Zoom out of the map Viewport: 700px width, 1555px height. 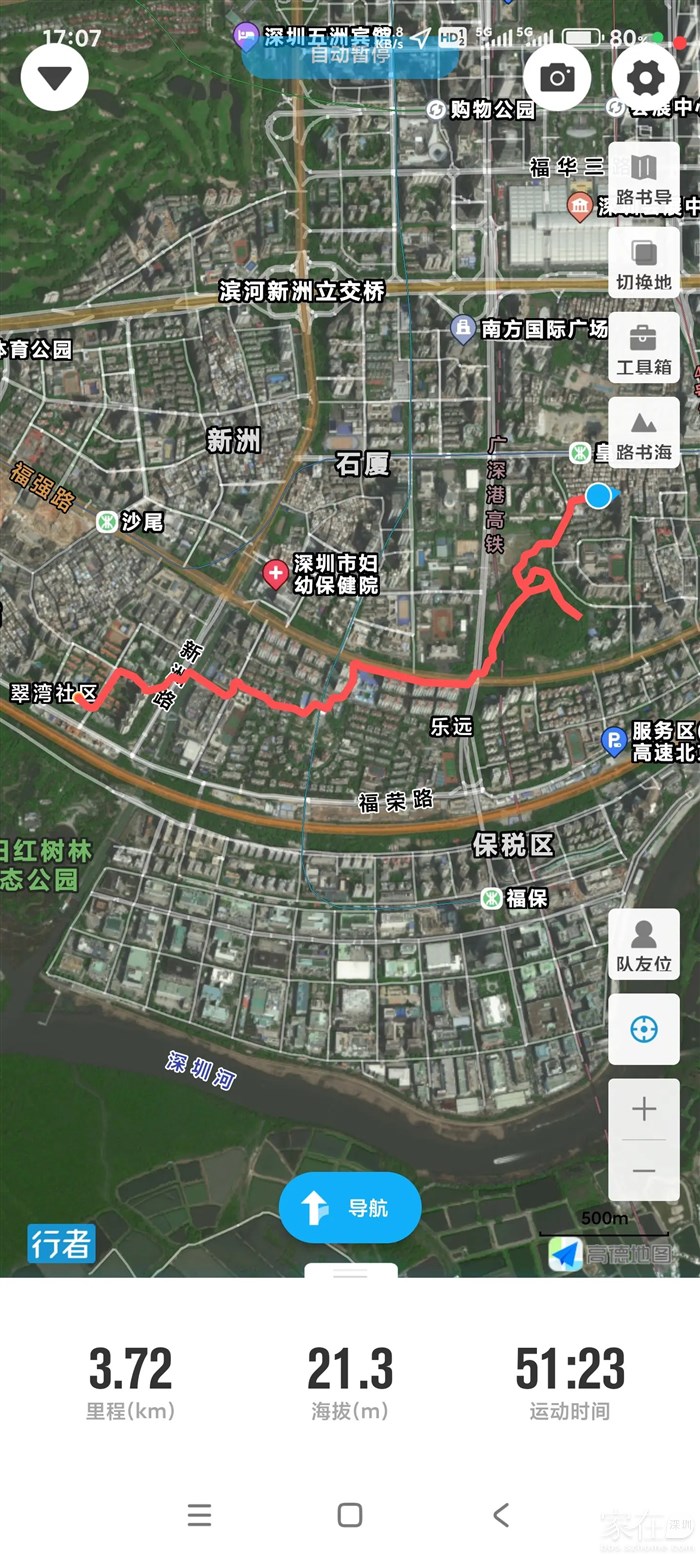tap(643, 1170)
